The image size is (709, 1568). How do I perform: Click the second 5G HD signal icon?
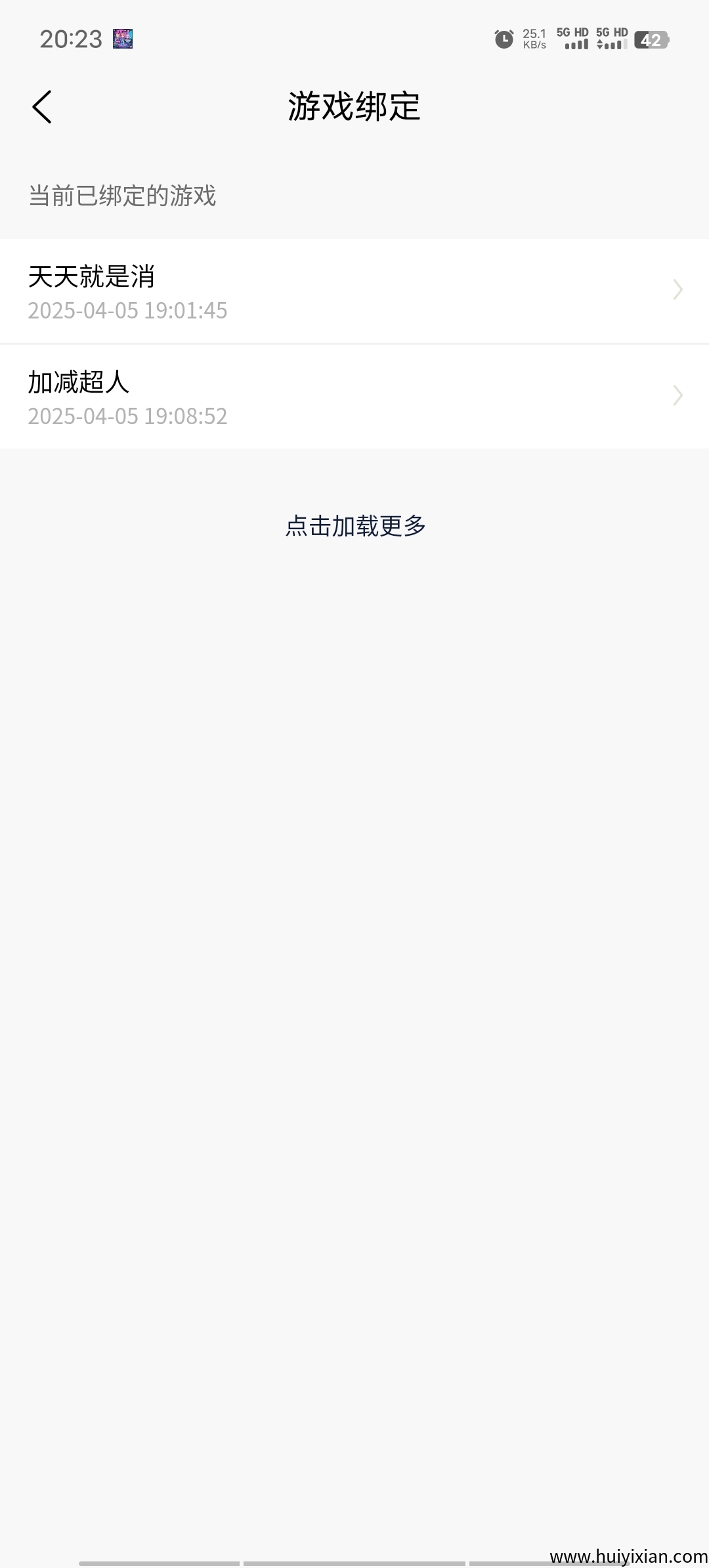click(612, 39)
